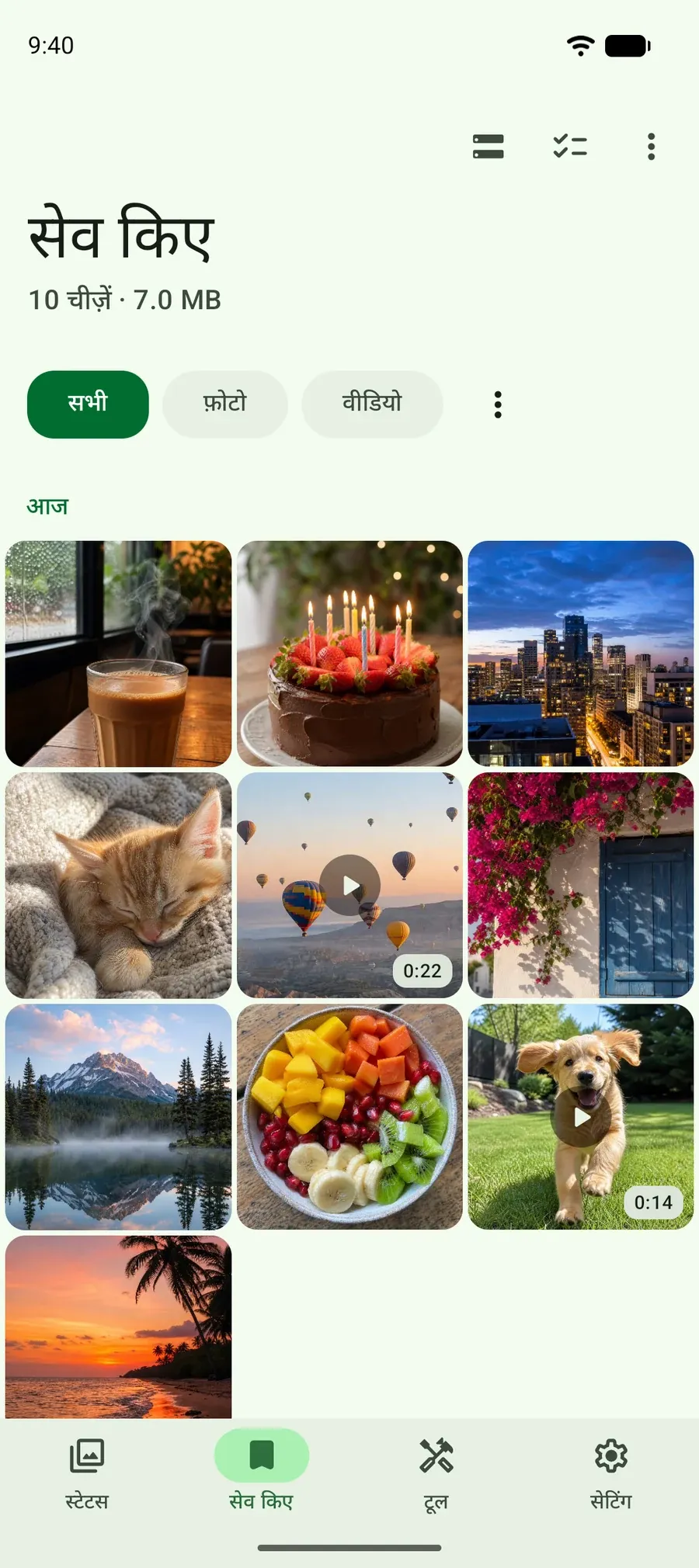The image size is (699, 1568).
Task: Switch to the स्टेटस tab
Action: tap(87, 1473)
